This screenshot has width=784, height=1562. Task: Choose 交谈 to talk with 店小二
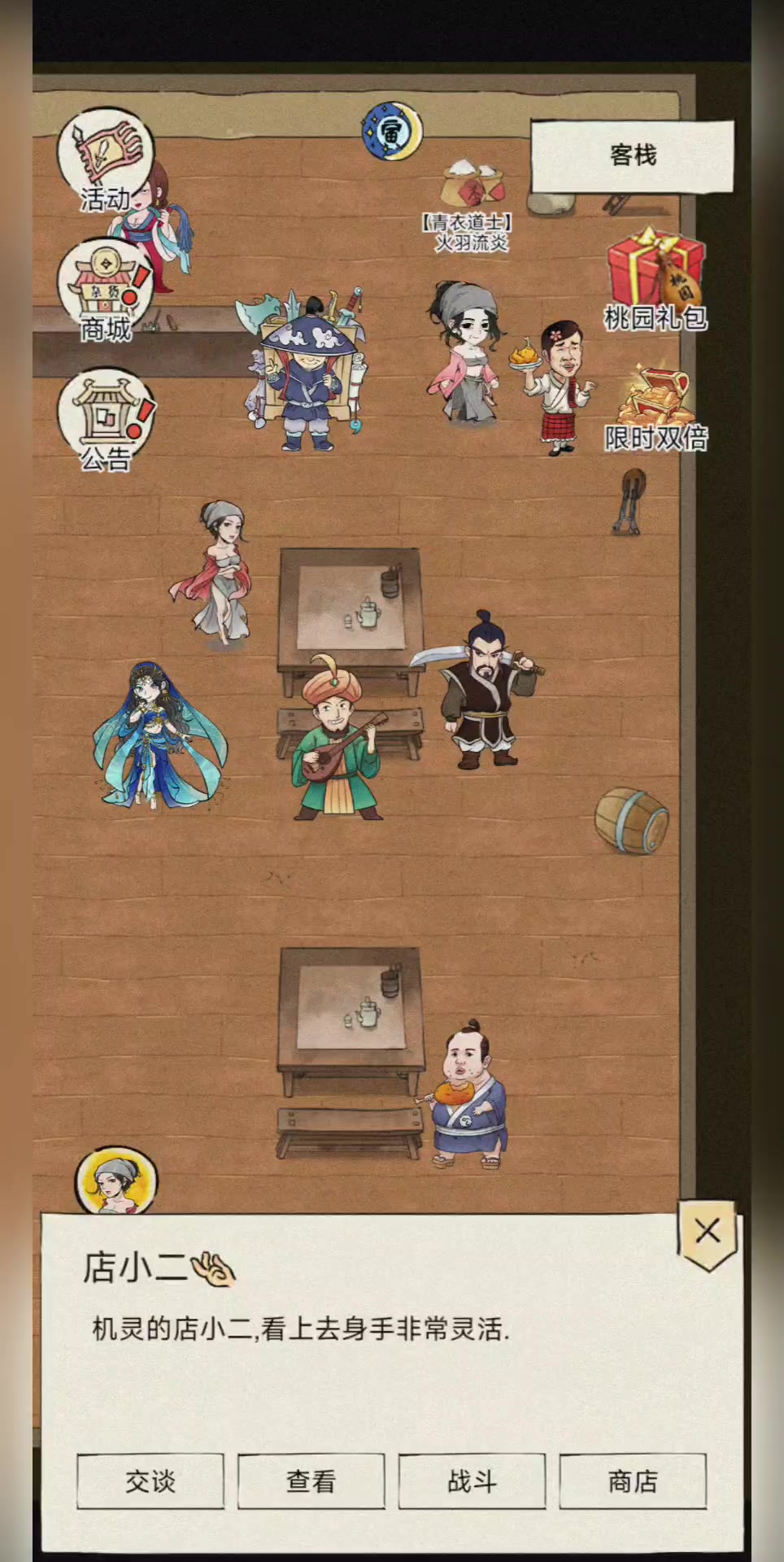[150, 1481]
